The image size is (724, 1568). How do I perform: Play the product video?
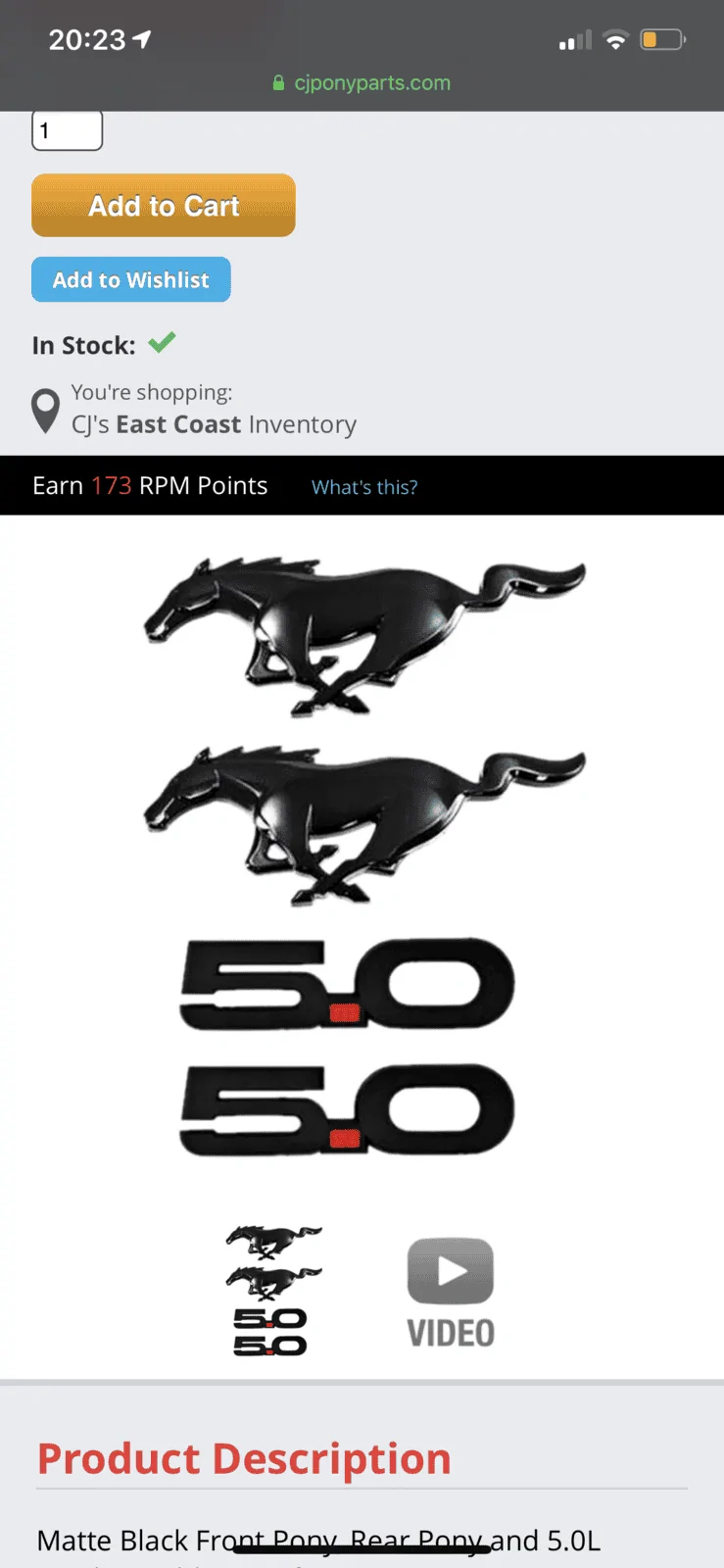[x=451, y=1292]
